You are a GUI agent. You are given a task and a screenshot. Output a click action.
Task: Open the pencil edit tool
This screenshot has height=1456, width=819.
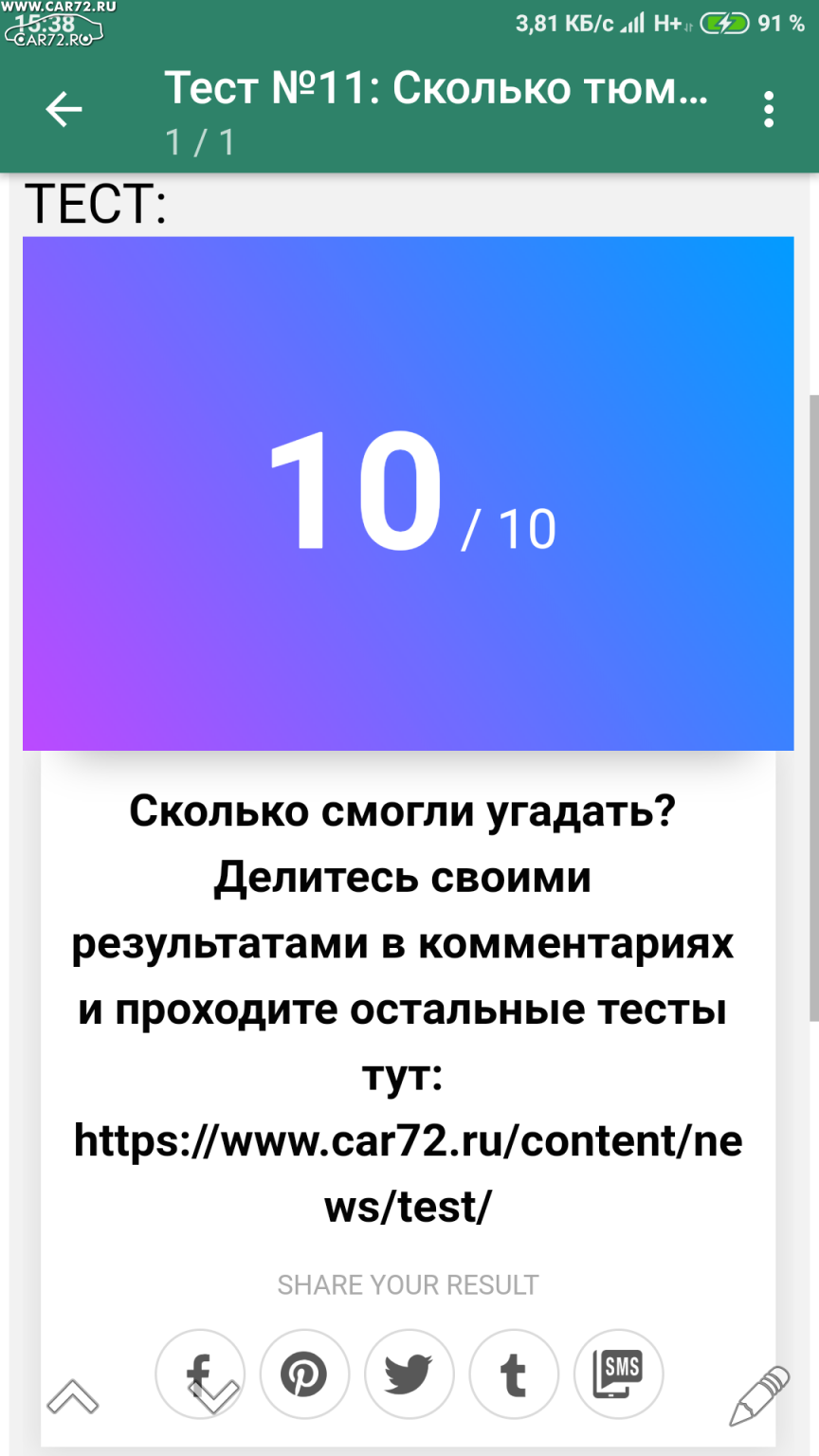click(760, 1395)
